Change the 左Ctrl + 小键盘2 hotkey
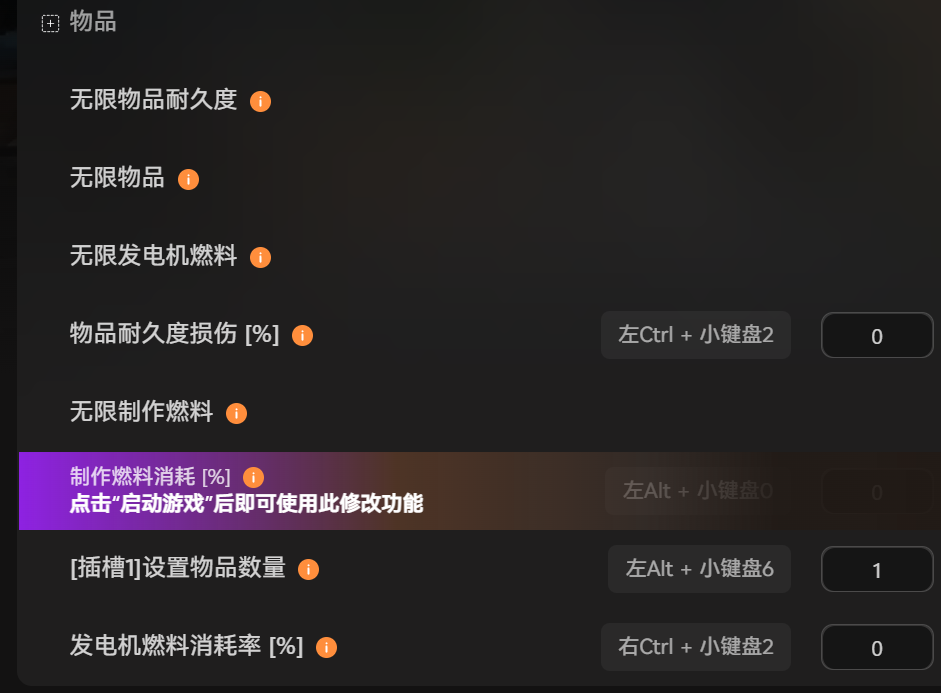Viewport: 941px width, 693px height. (x=696, y=335)
